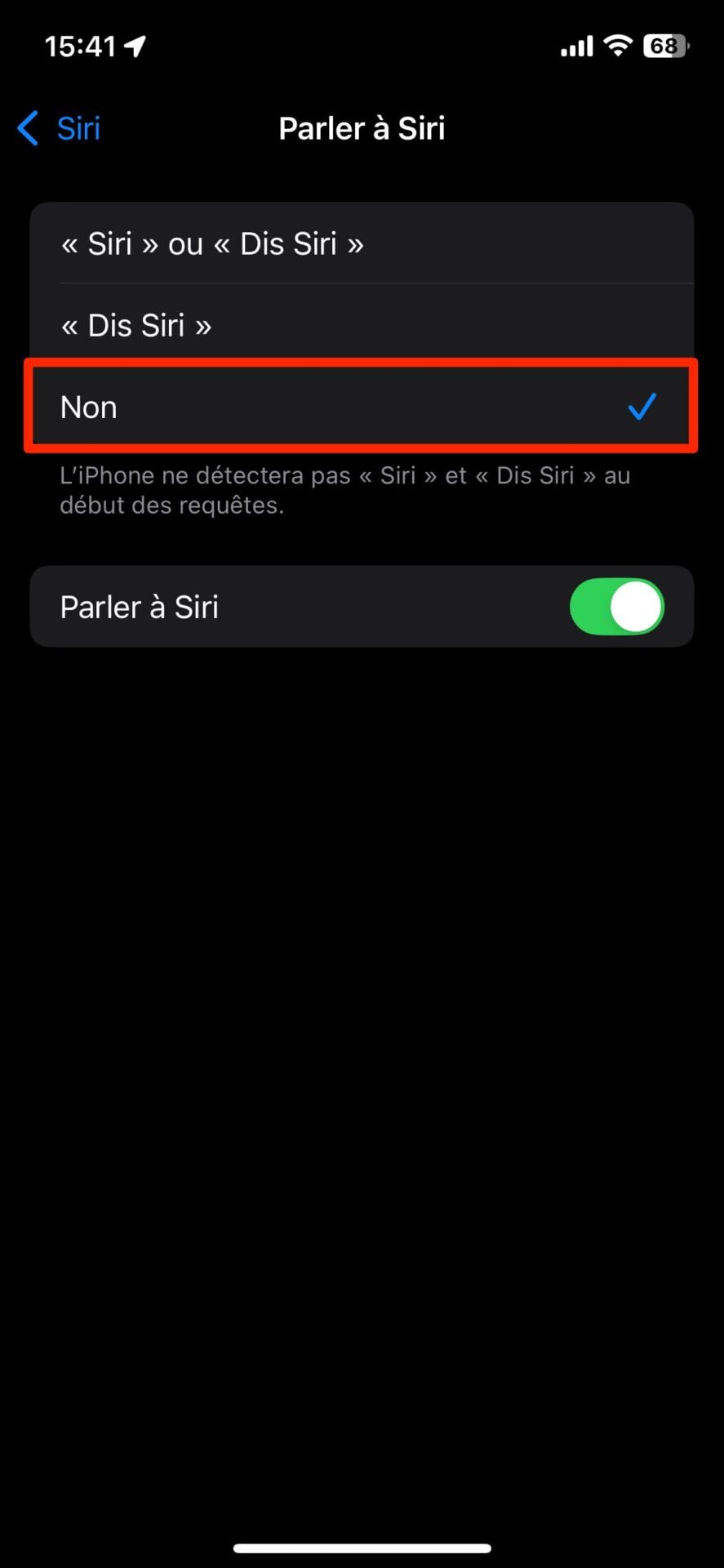Disable the Parler à Siri switch
Viewport: 724px width, 1568px height.
coord(616,607)
